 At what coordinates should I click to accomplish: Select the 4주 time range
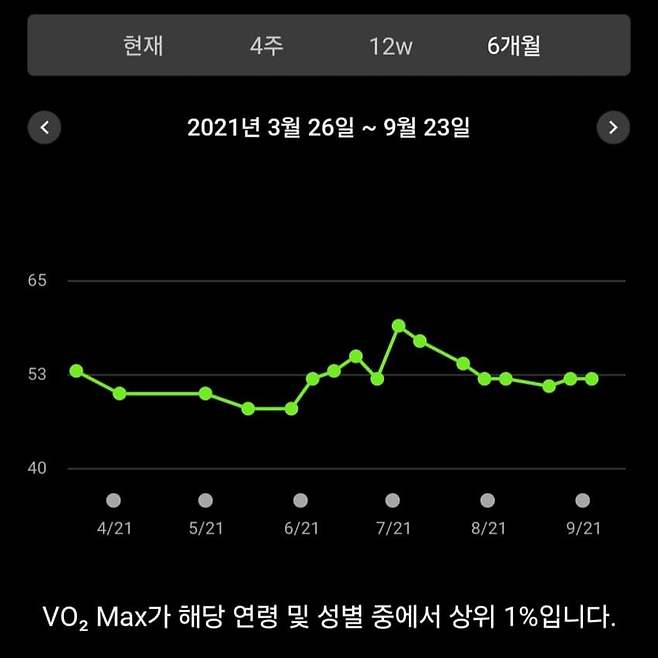coord(267,46)
